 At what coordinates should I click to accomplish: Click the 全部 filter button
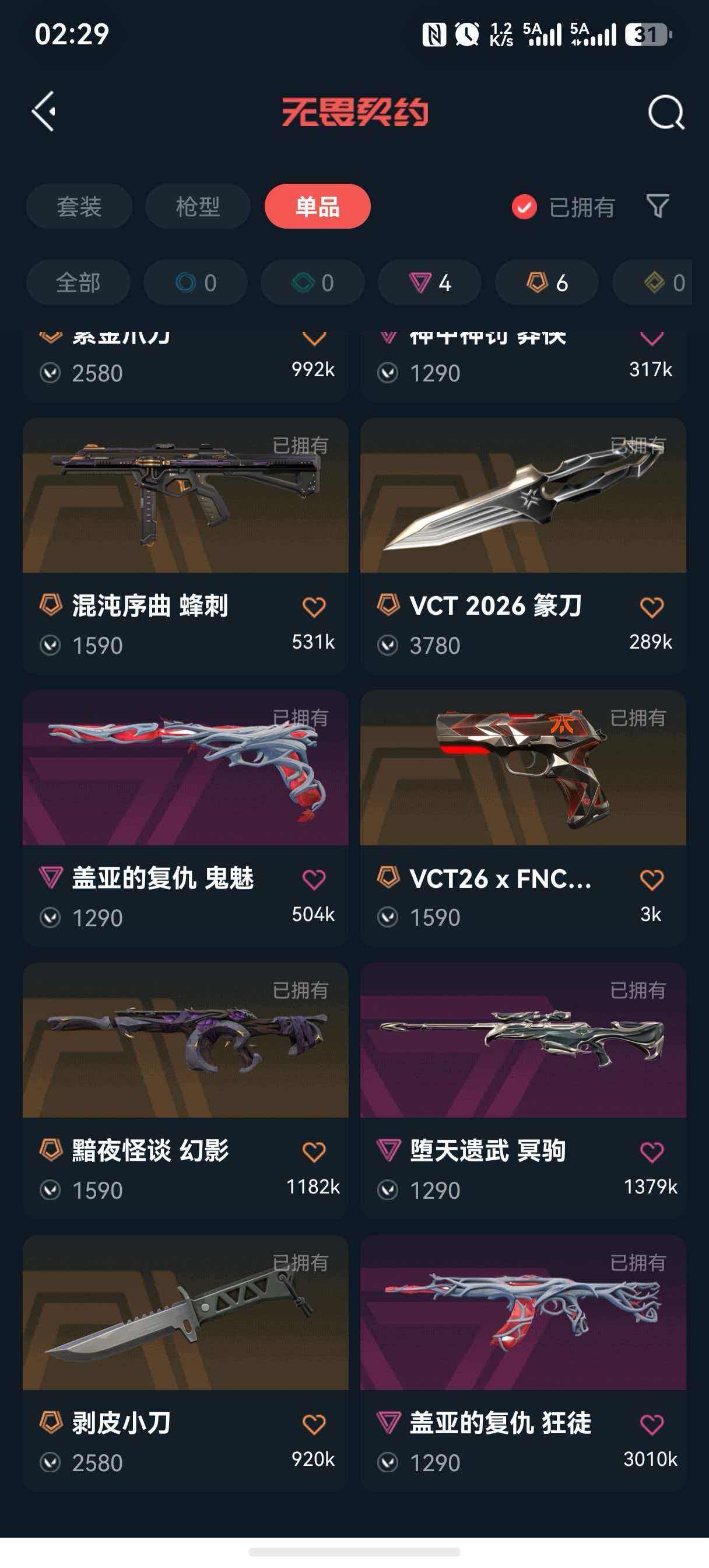(x=78, y=282)
